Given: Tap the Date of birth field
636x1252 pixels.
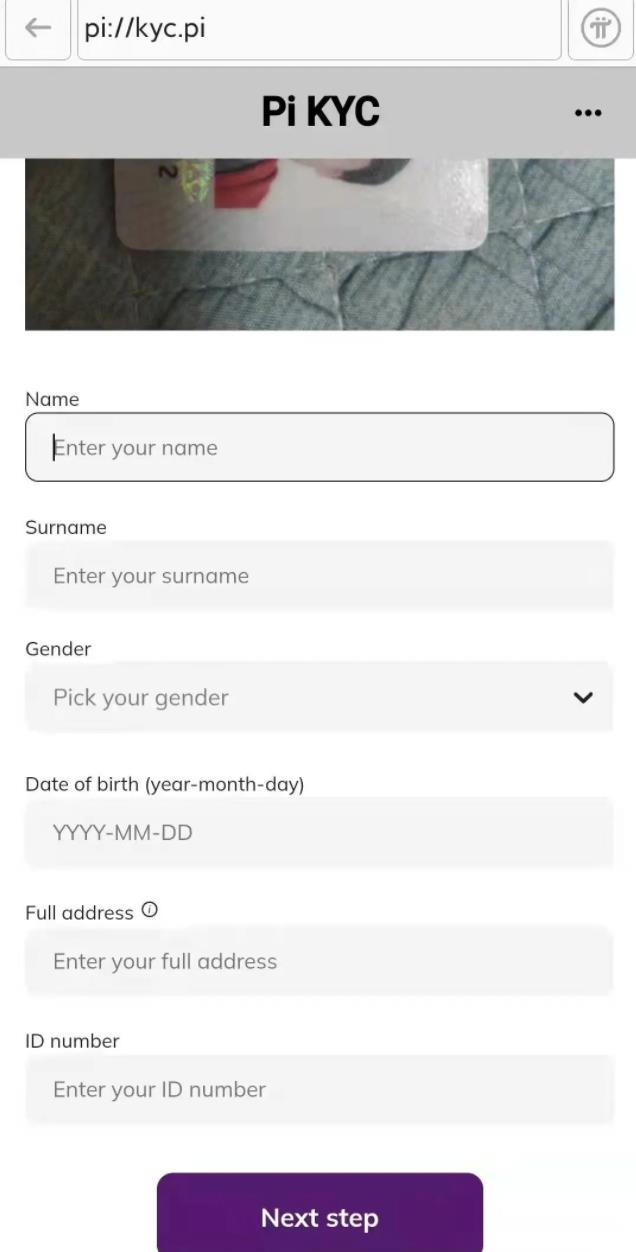Looking at the screenshot, I should click(x=319, y=832).
